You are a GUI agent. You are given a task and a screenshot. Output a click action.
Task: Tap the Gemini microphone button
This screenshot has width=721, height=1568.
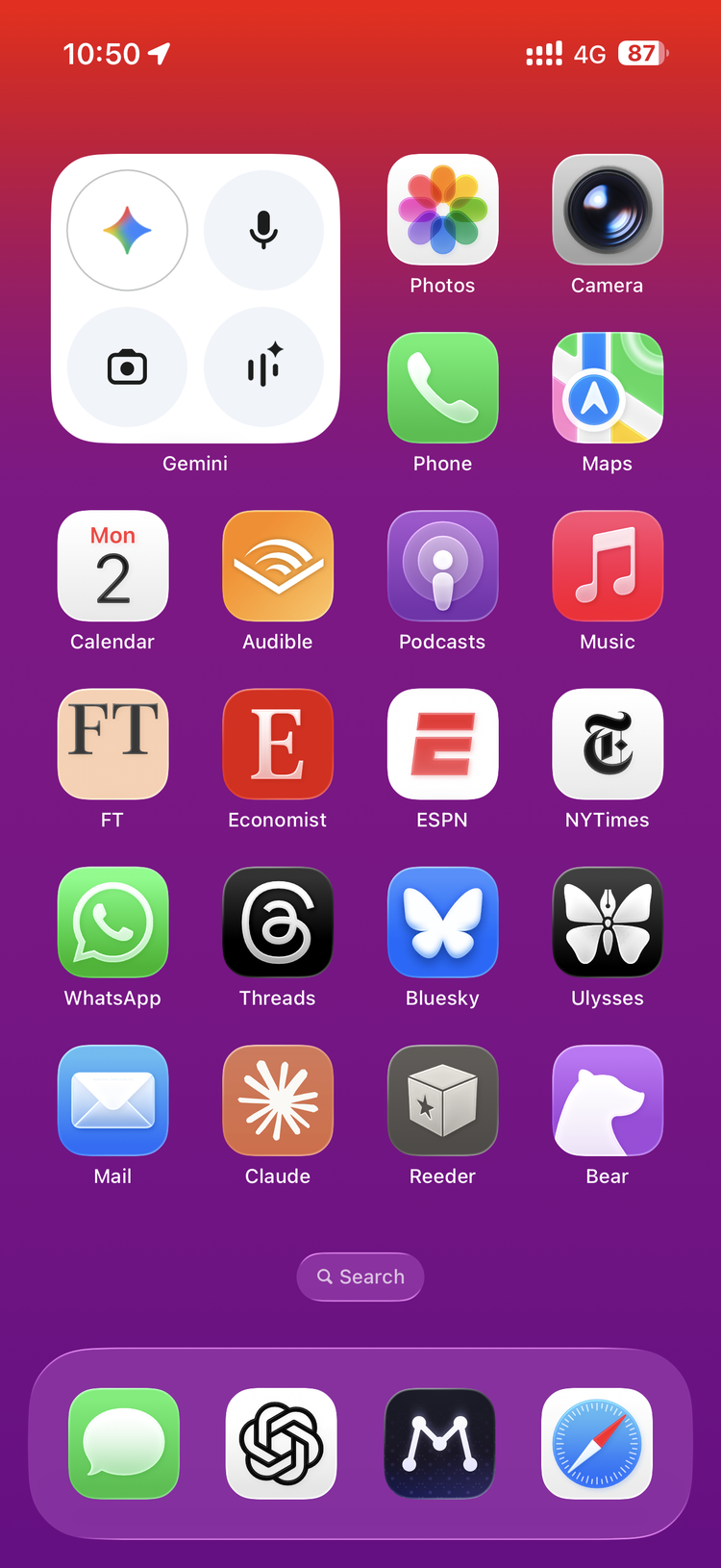click(x=264, y=229)
